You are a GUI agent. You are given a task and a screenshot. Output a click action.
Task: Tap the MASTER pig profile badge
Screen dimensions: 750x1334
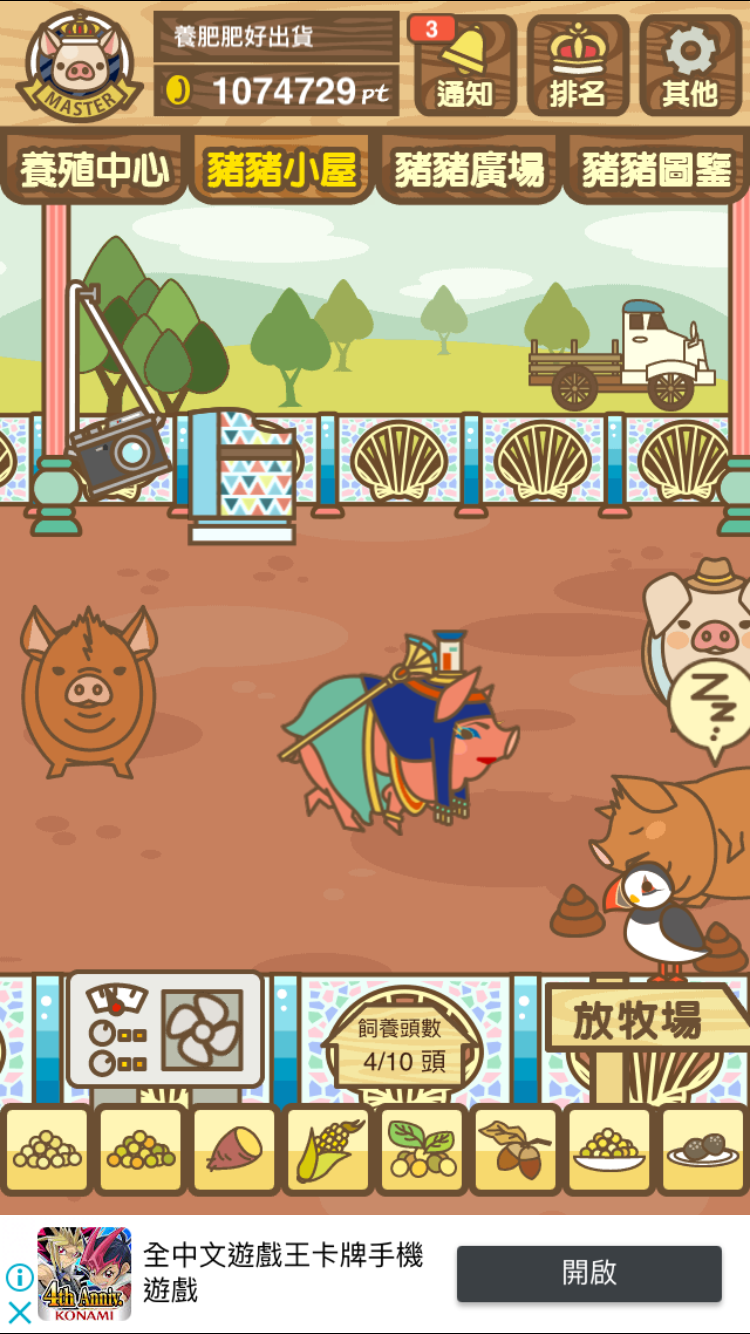coord(79,66)
